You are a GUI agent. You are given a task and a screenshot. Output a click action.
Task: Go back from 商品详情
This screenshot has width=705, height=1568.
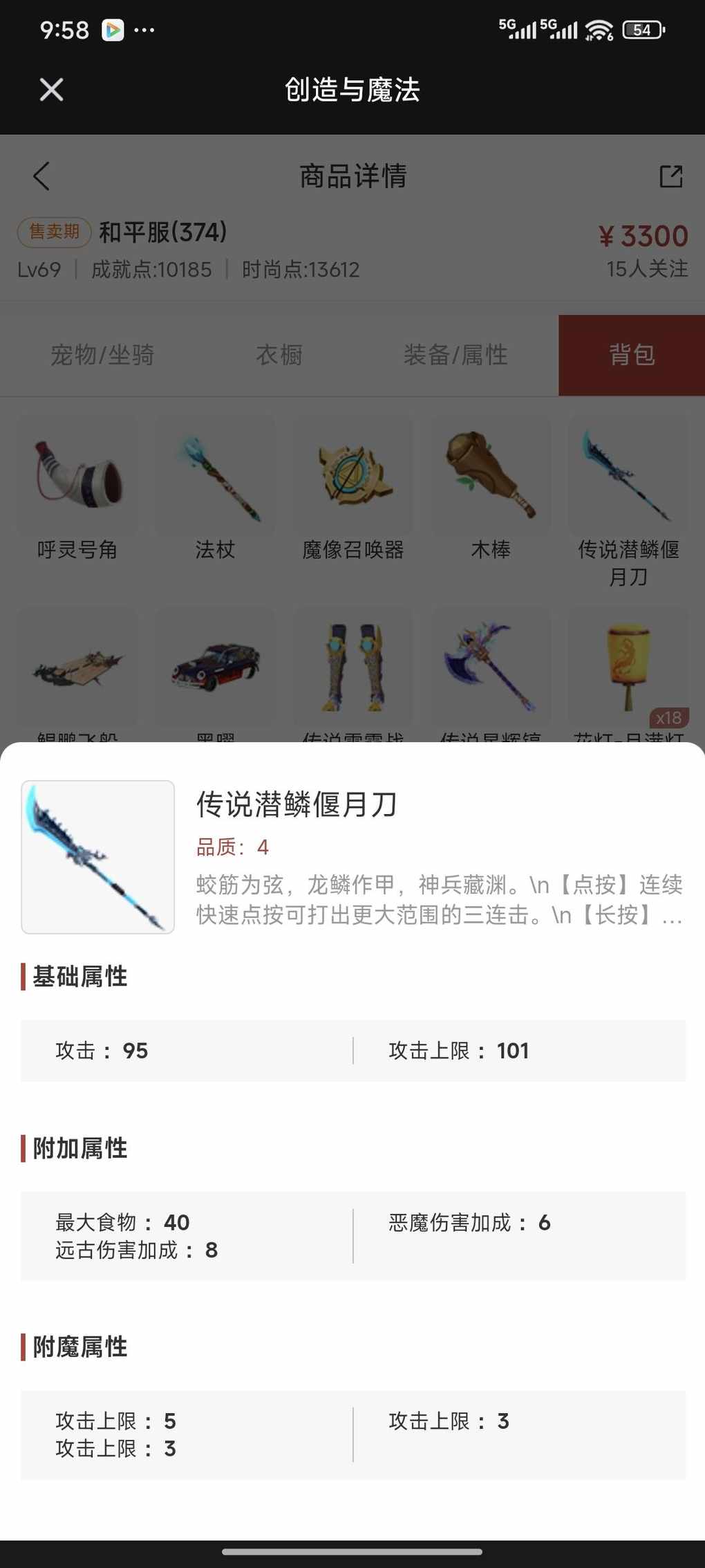coord(42,176)
